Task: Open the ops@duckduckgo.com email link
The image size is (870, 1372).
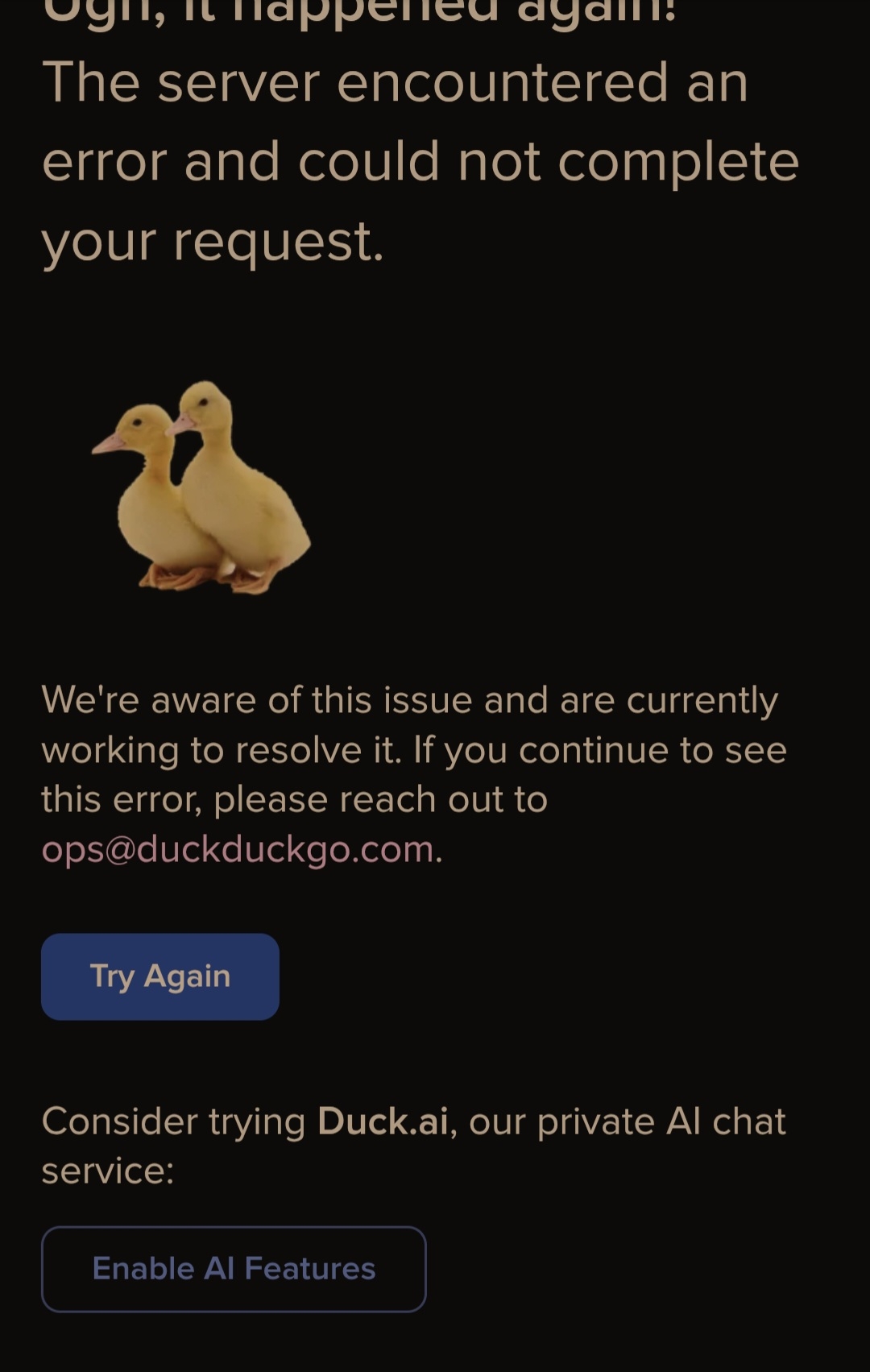Action: (x=238, y=849)
